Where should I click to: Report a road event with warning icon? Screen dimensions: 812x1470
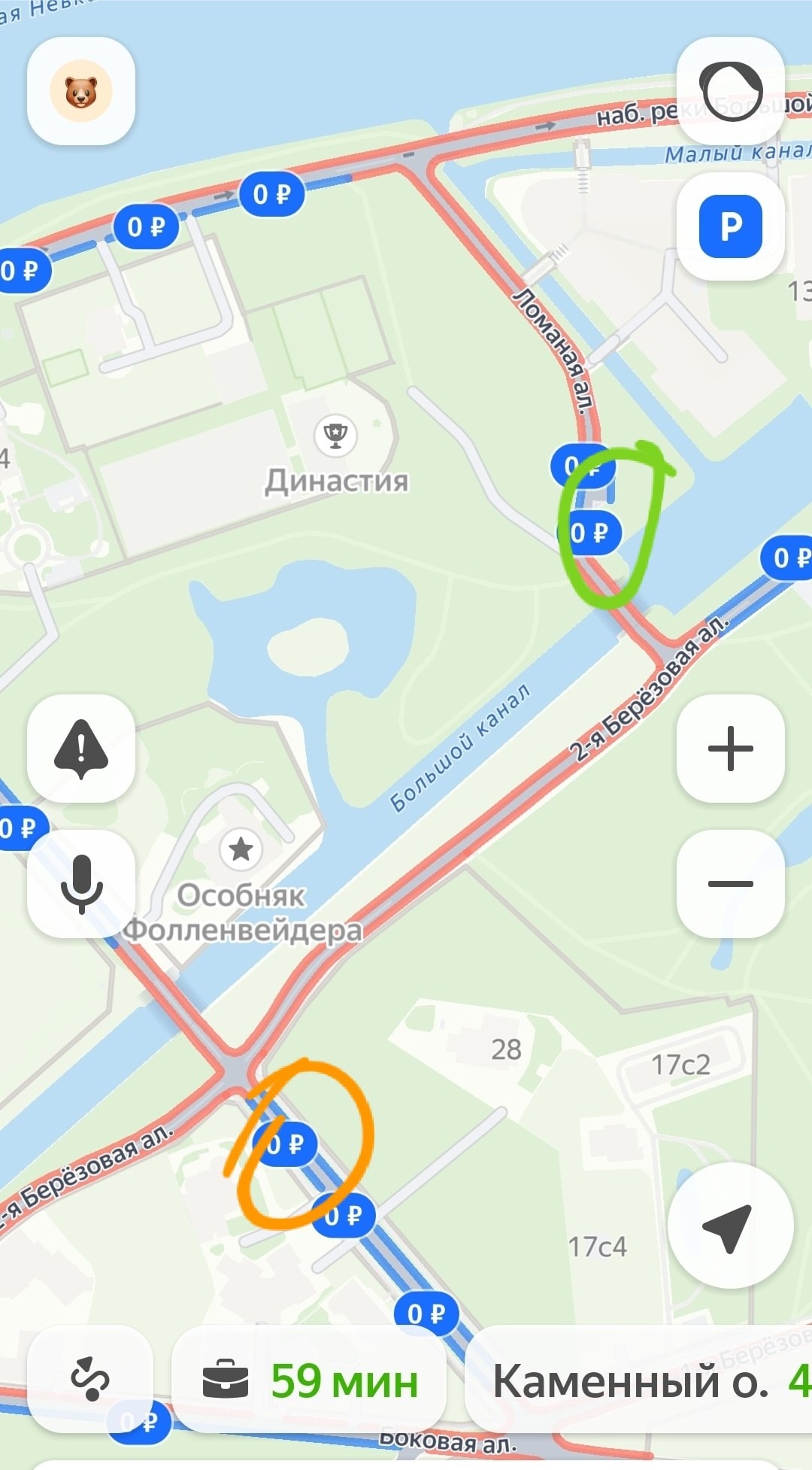[x=81, y=749]
